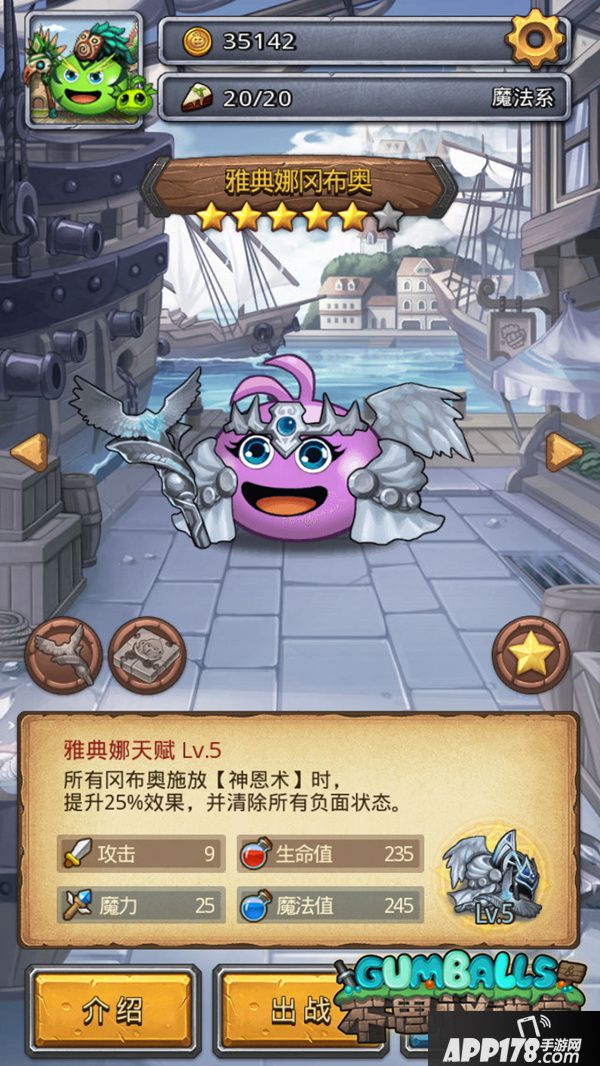Tap the gold star upgrade button

point(531,655)
